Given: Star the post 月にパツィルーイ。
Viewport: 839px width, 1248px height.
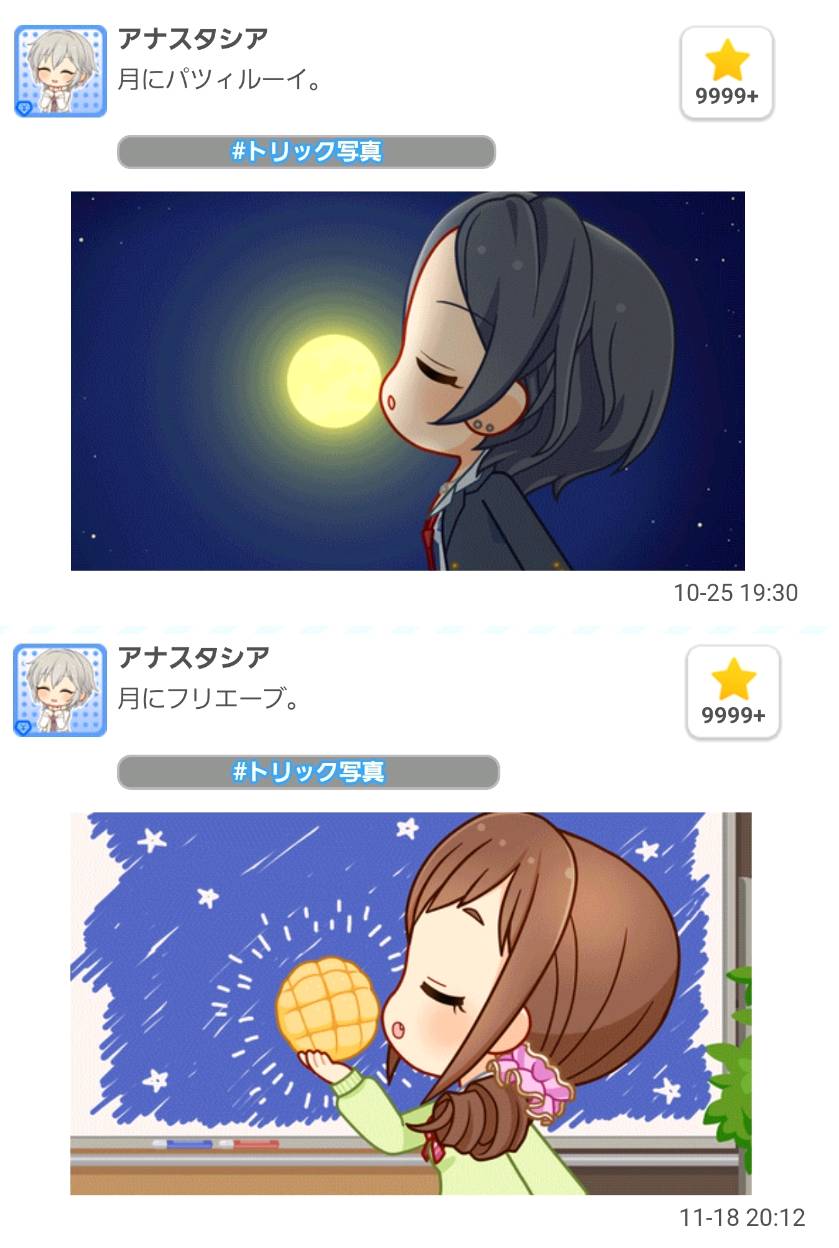Looking at the screenshot, I should [726, 73].
